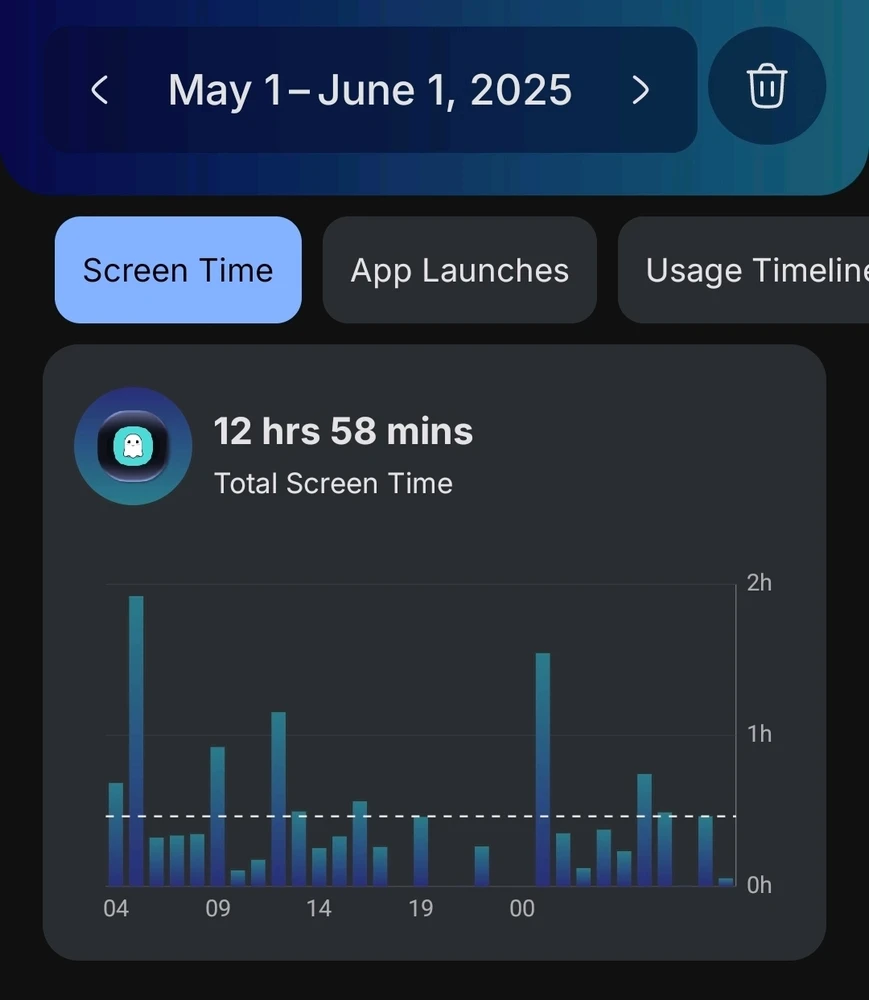Go to the next date range
Screen dimensions: 869x1000
point(641,91)
